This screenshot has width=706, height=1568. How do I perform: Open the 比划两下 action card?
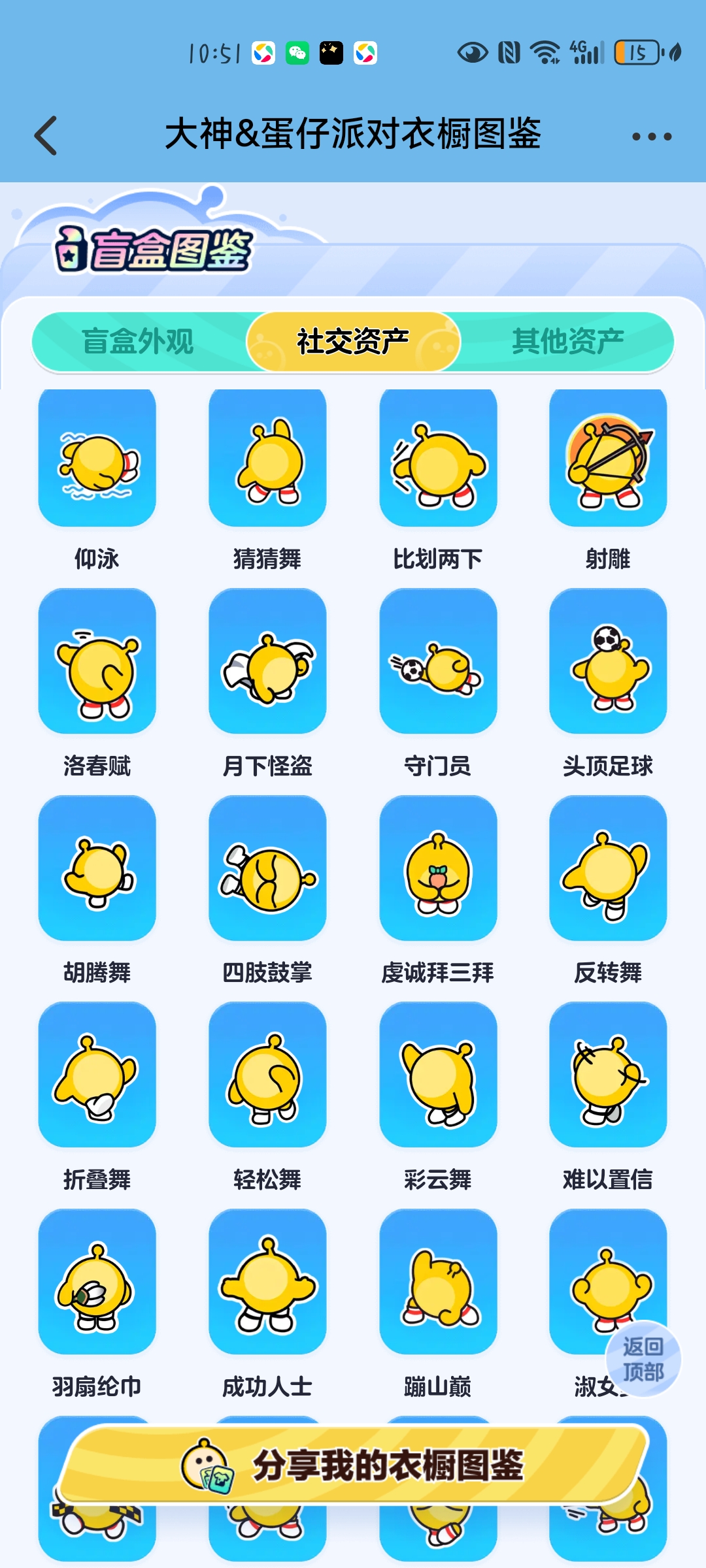[438, 460]
